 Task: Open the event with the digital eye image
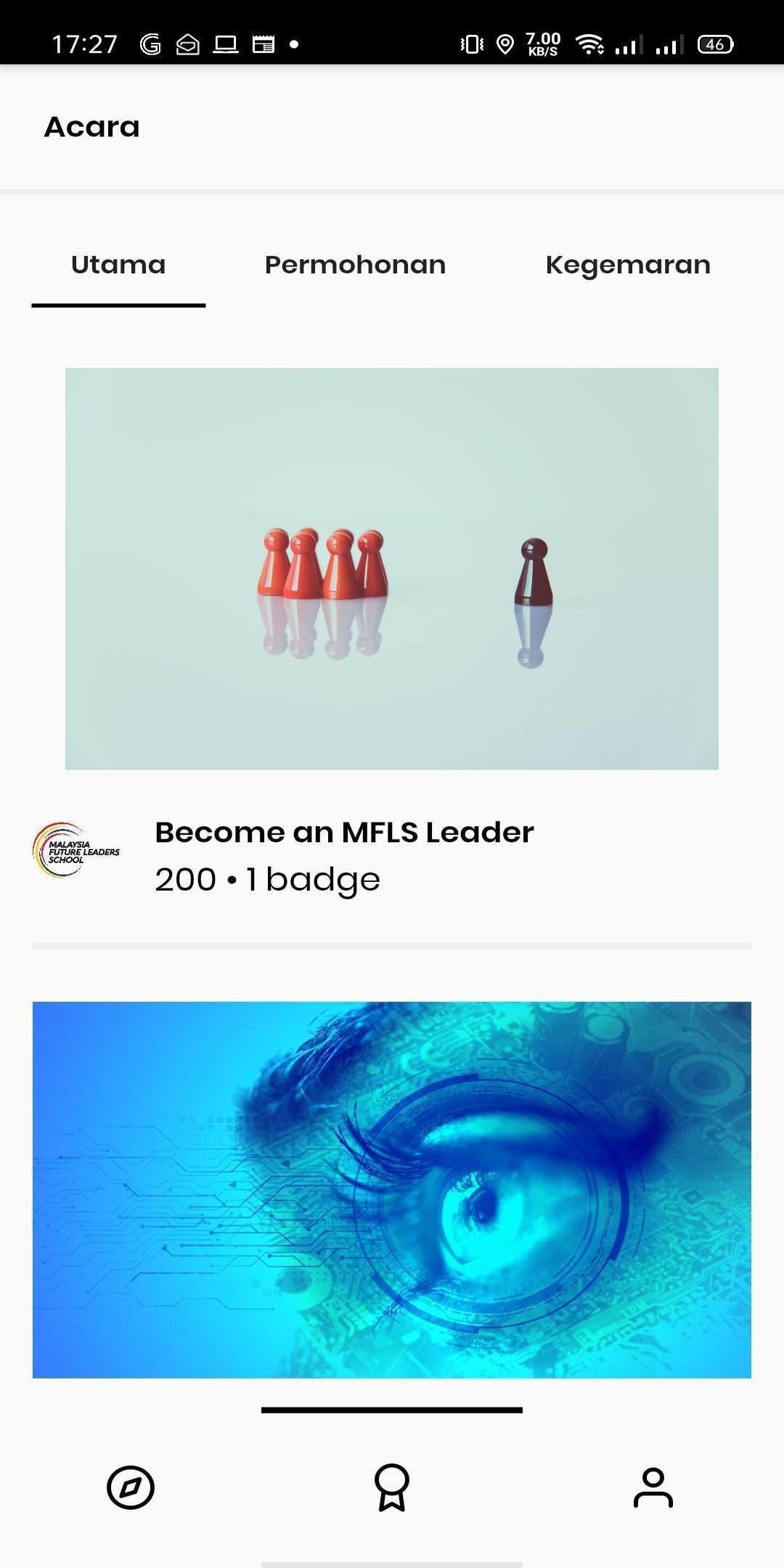(x=392, y=1190)
